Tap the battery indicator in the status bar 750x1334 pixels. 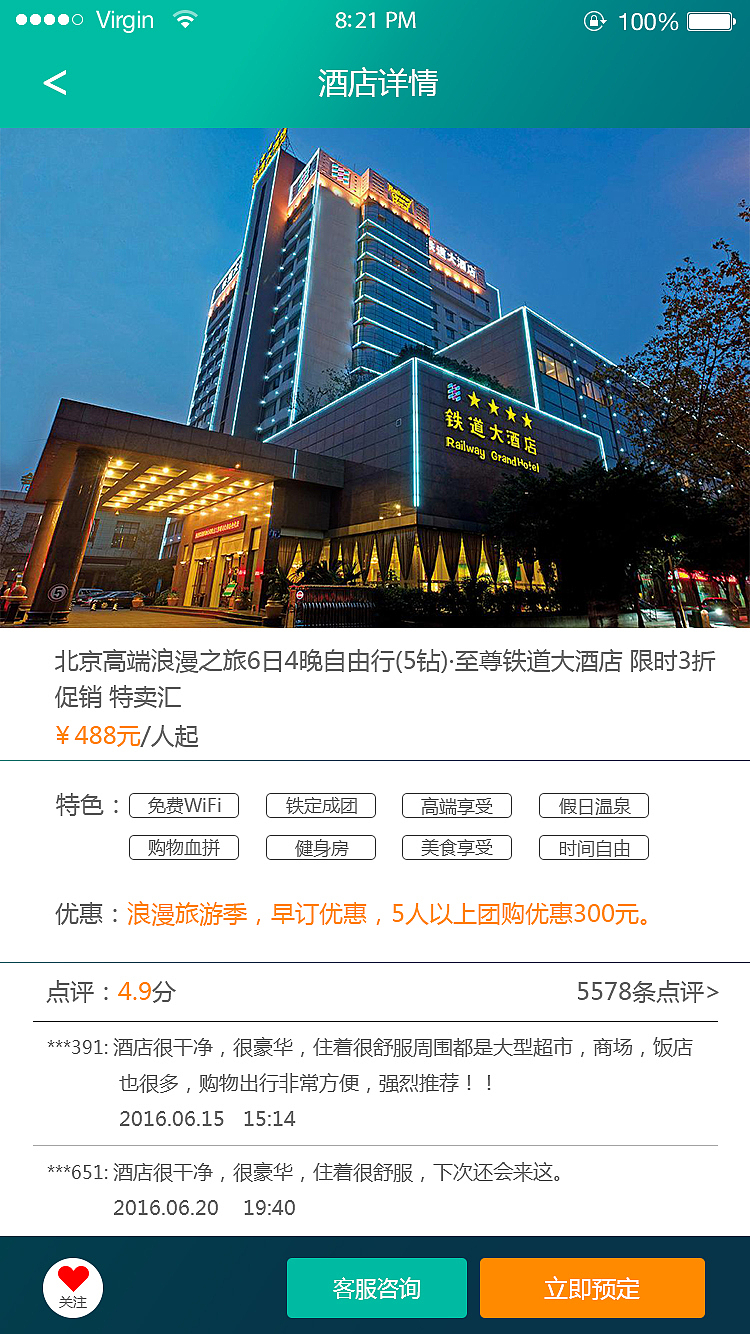click(712, 18)
